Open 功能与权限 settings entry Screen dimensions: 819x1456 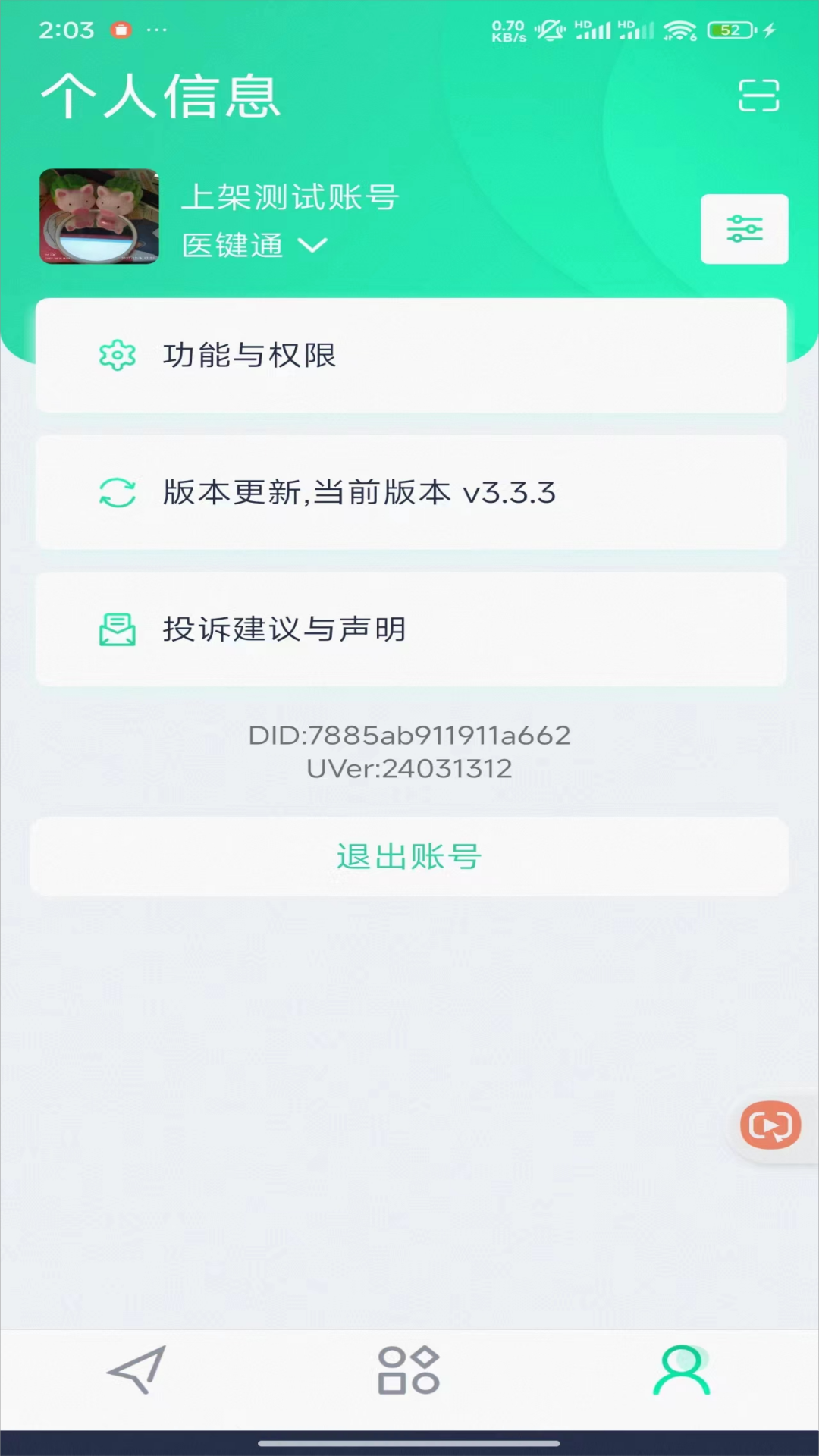point(250,355)
